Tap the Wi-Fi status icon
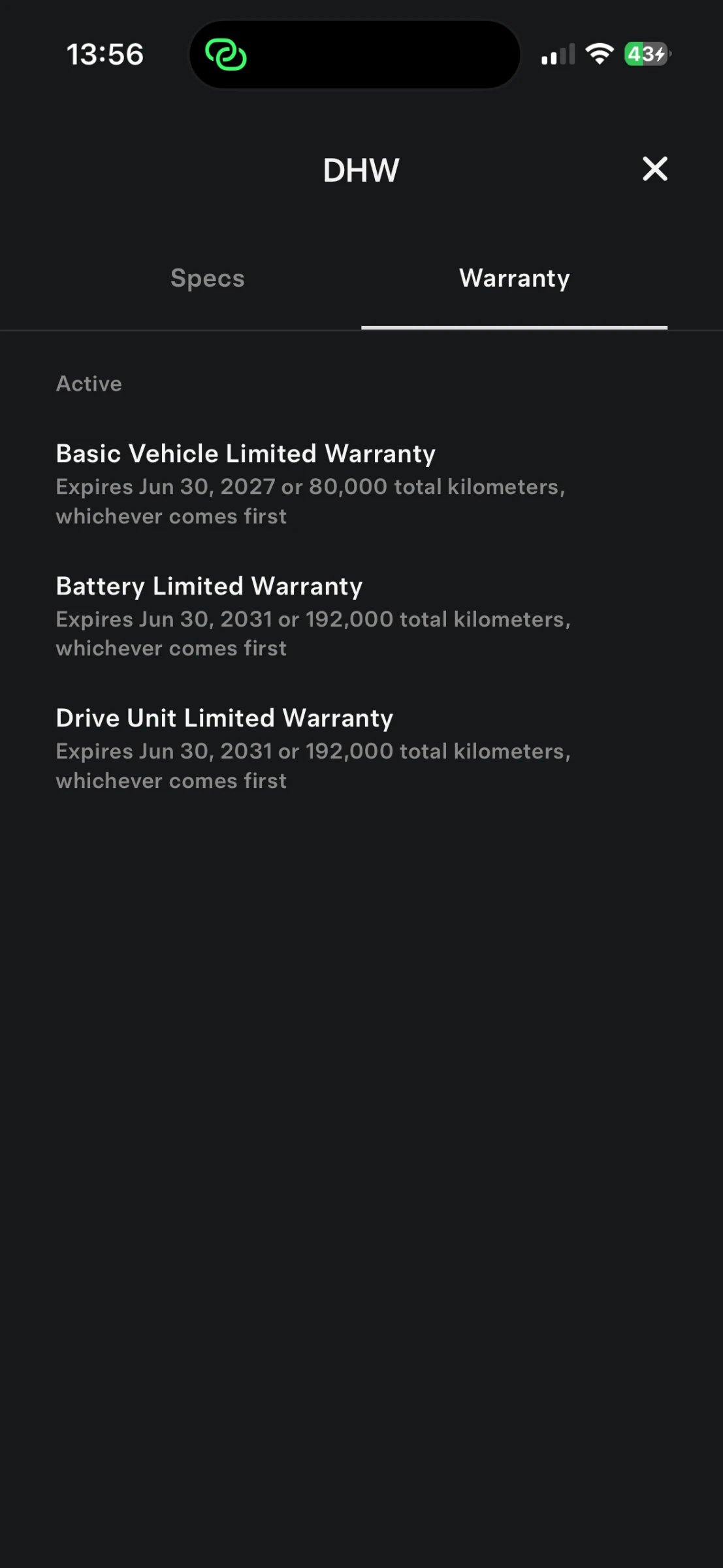This screenshot has width=723, height=1568. [600, 54]
